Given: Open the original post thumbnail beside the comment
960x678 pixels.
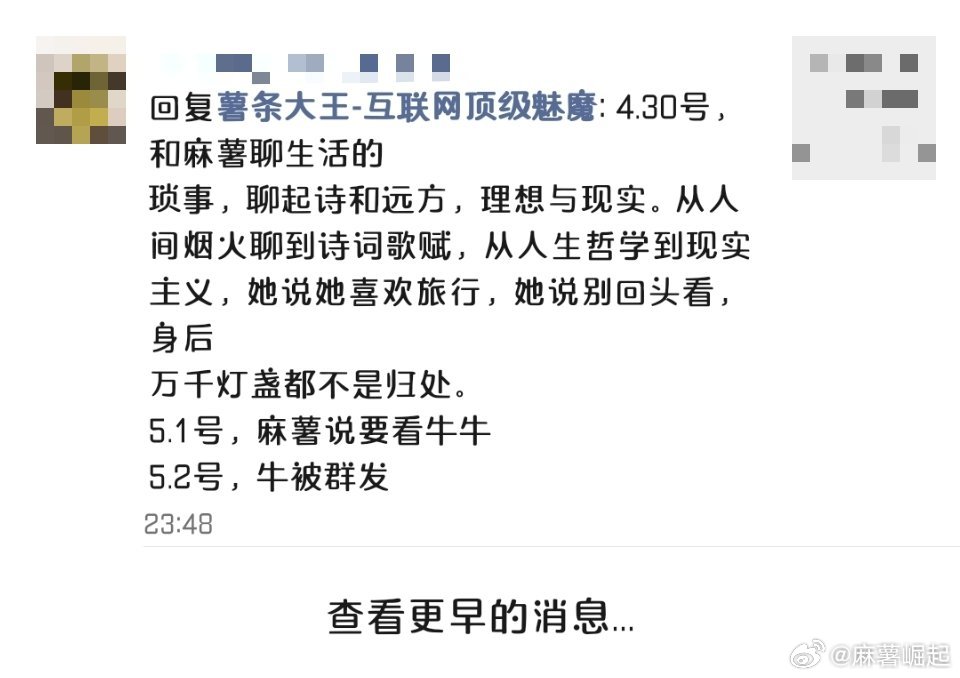Looking at the screenshot, I should (863, 108).
